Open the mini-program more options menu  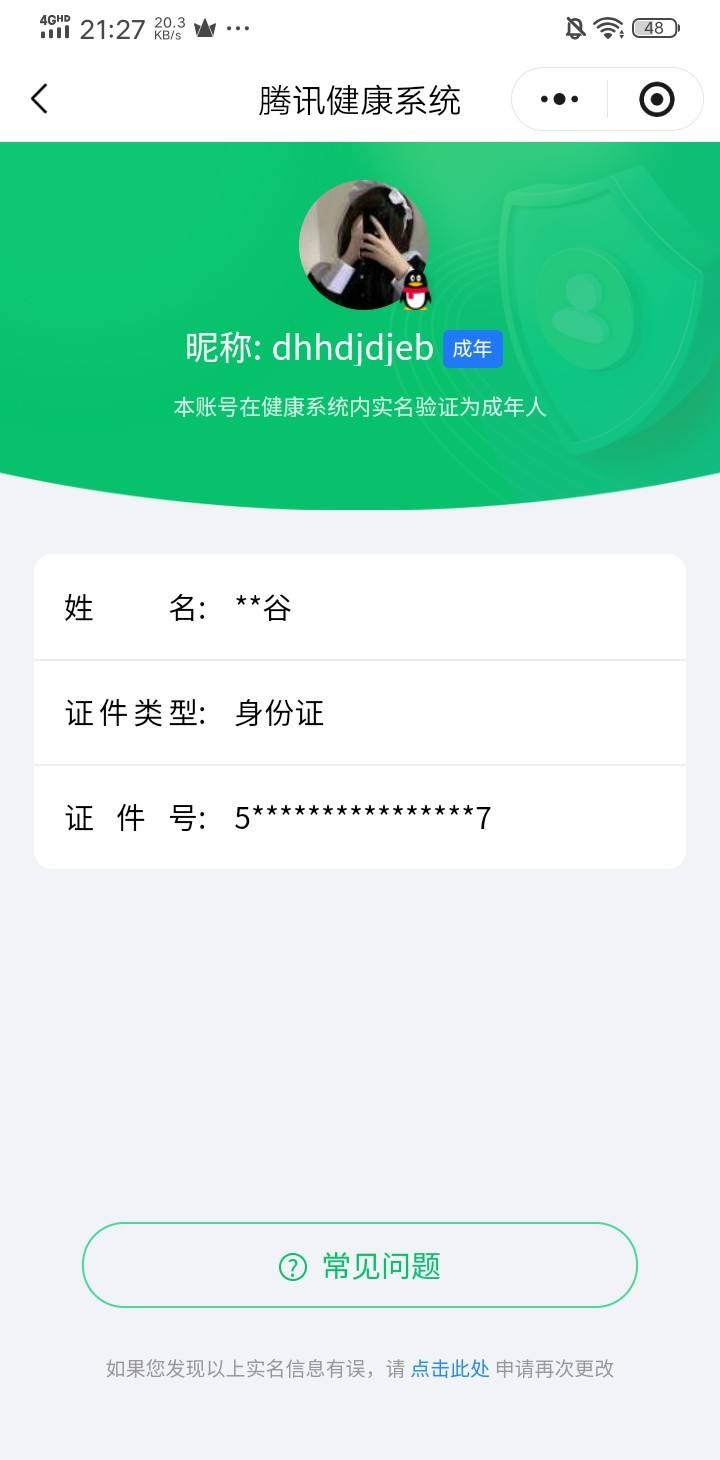(556, 99)
